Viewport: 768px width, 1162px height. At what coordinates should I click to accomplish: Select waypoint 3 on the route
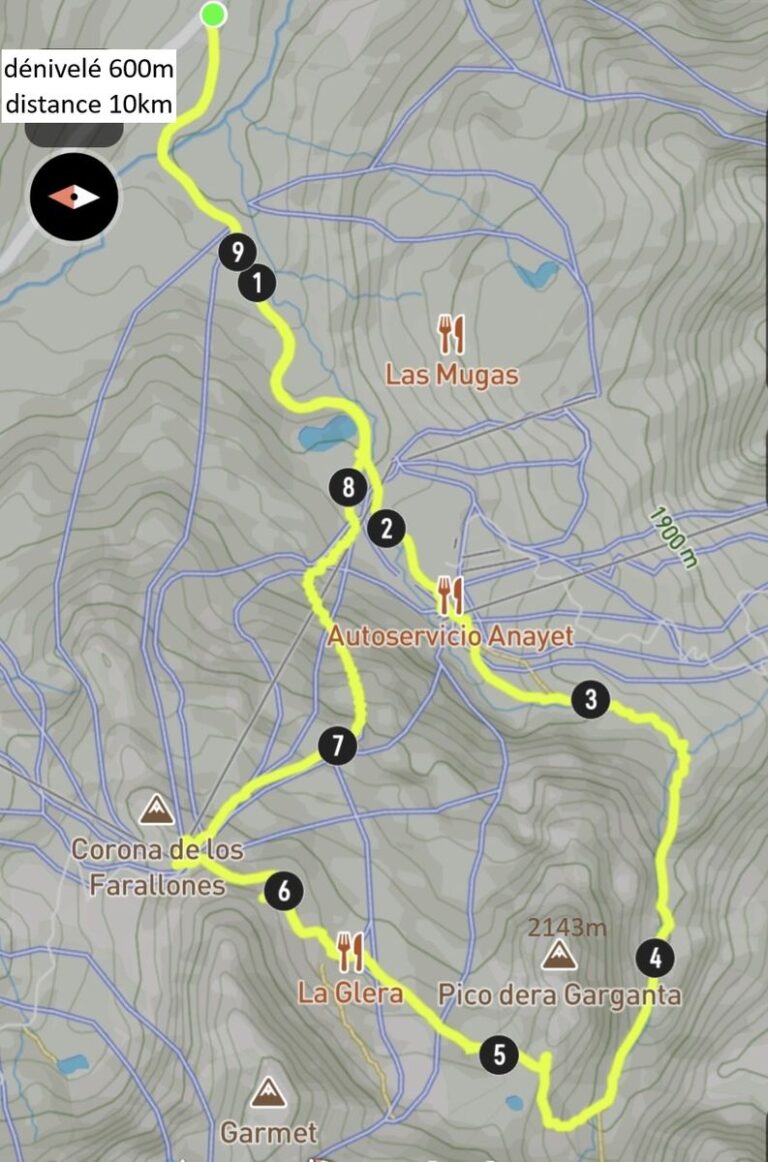coord(591,699)
